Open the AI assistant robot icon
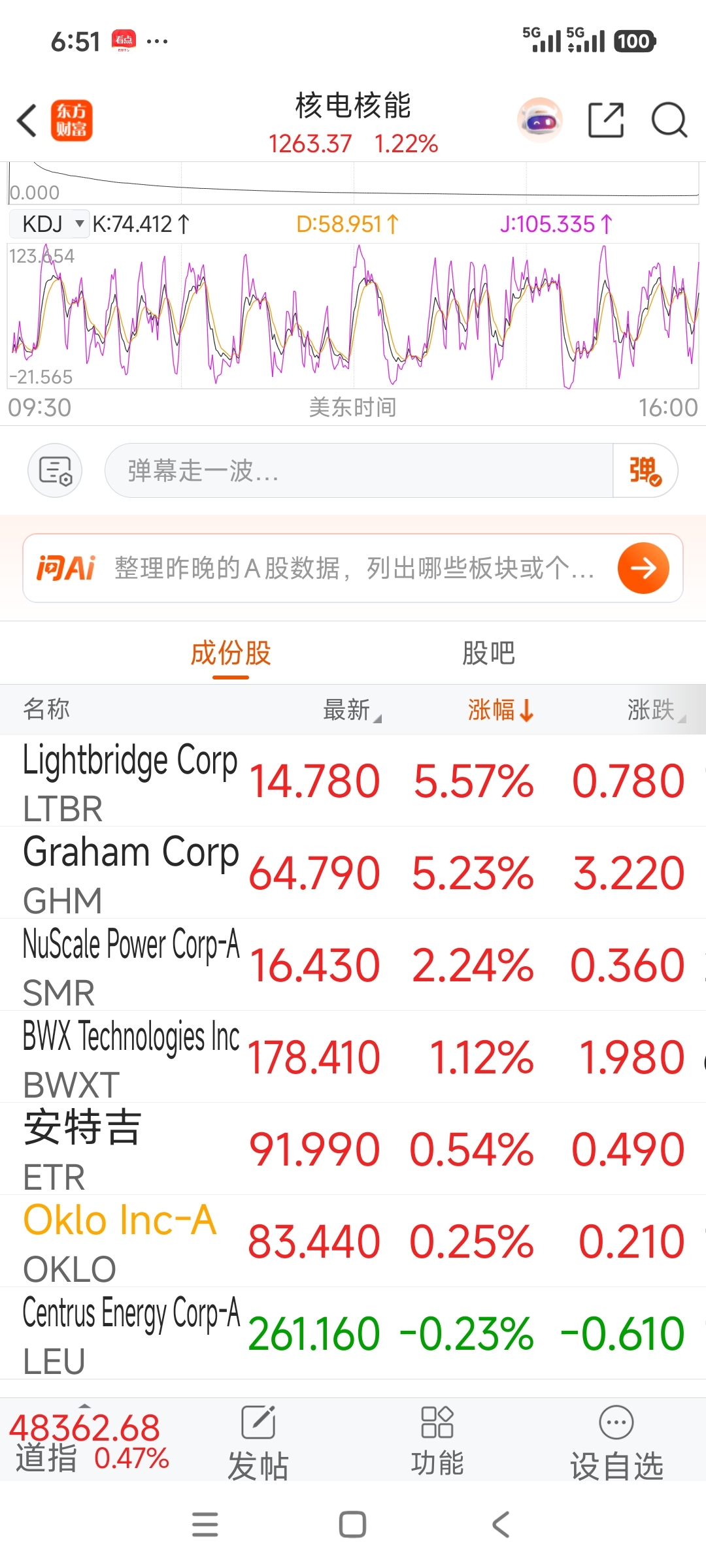Screen dimensions: 706x1568 [x=539, y=121]
